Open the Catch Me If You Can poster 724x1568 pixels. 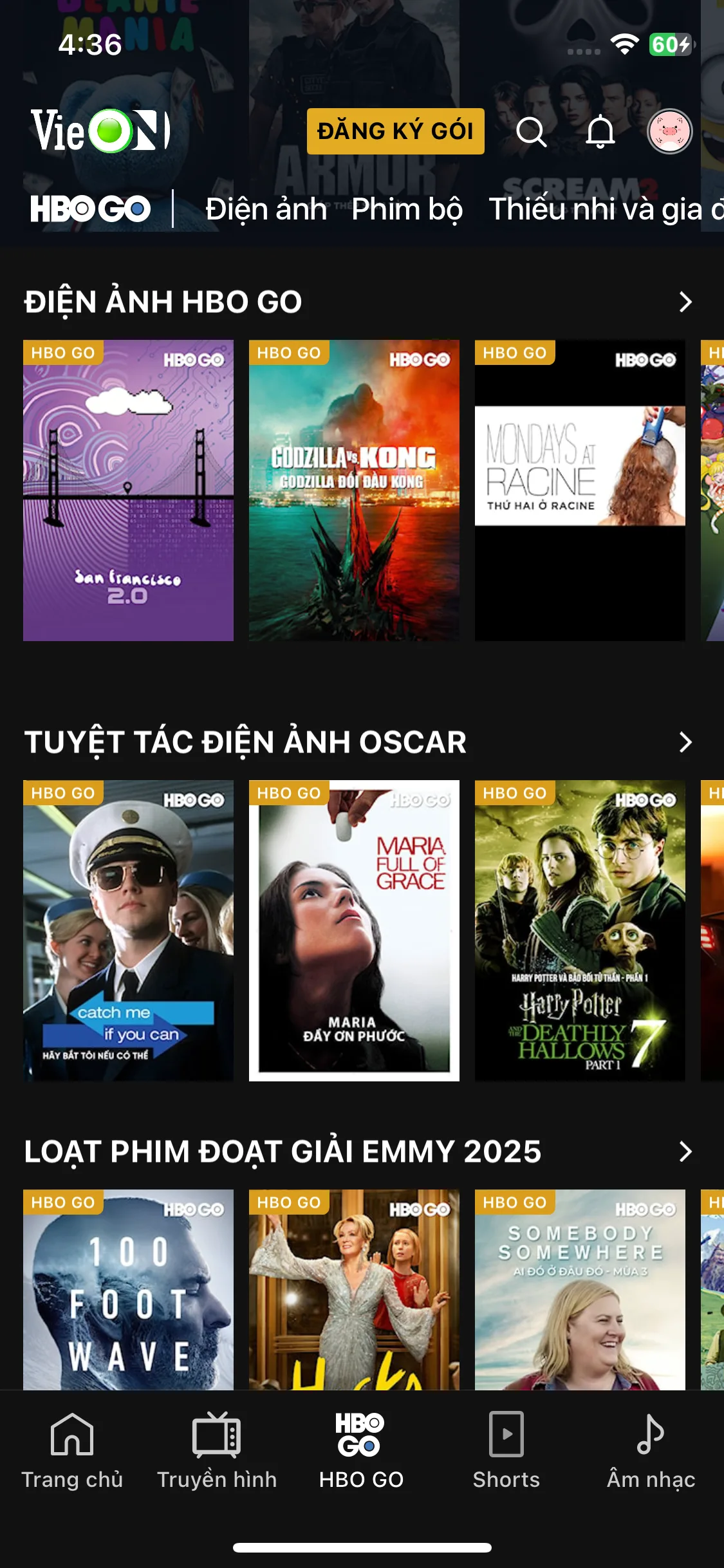(128, 930)
